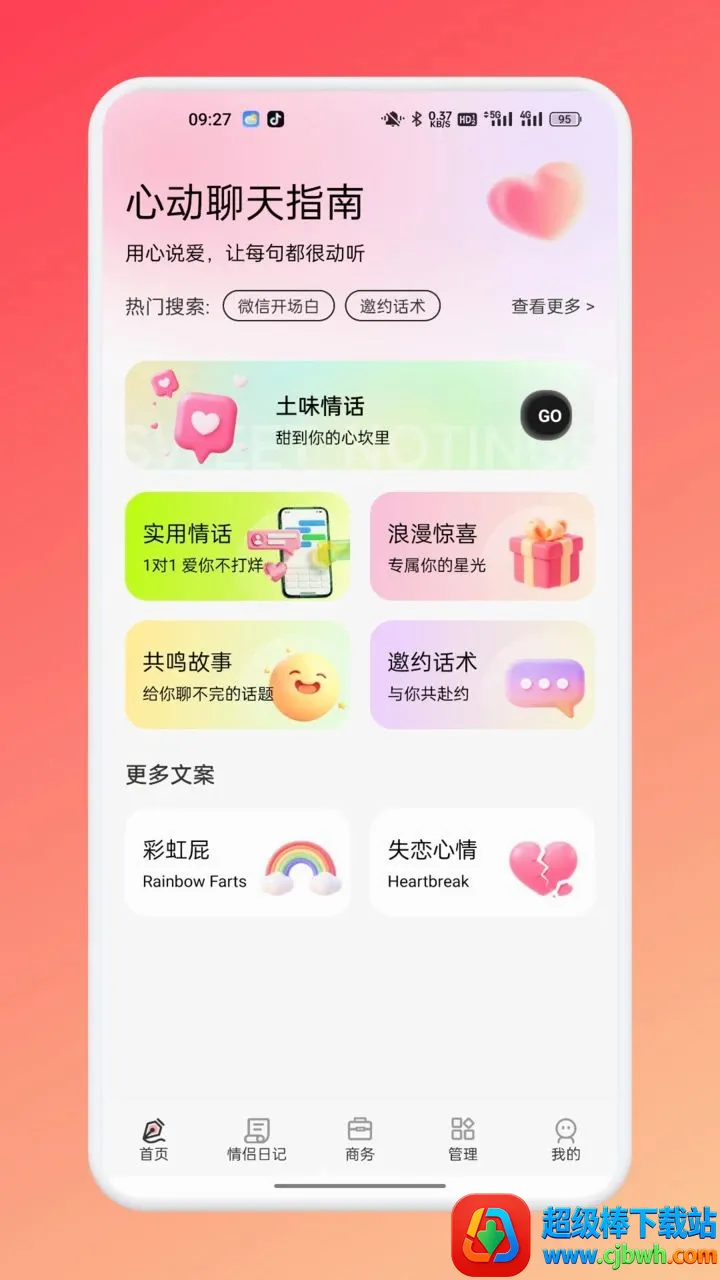720x1280 pixels.
Task: Open the 浪漫惊喜 card
Action: [x=482, y=546]
